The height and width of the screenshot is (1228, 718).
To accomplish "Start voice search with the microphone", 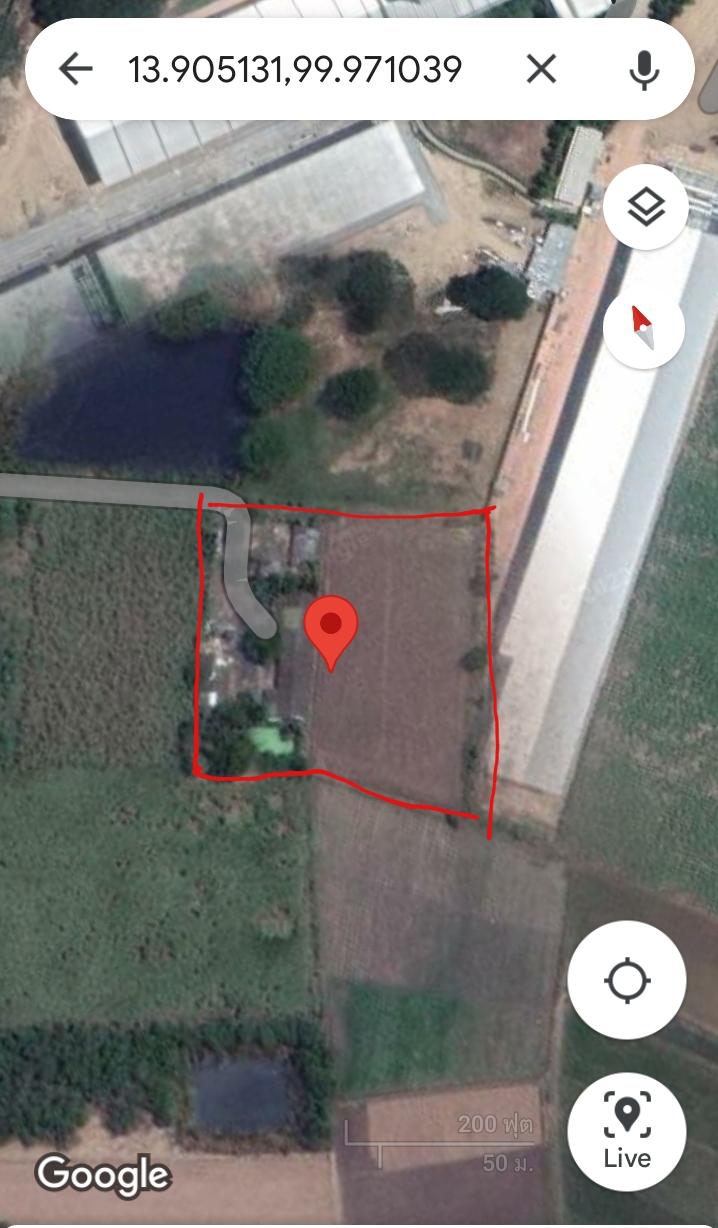I will [645, 69].
